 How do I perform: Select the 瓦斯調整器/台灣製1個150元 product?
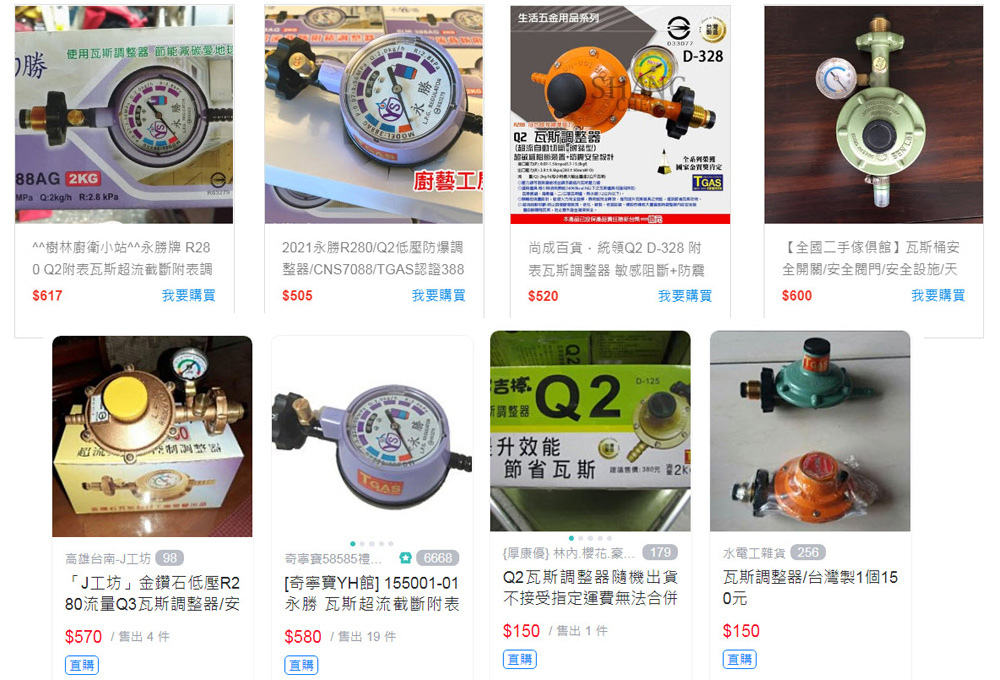[x=810, y=588]
